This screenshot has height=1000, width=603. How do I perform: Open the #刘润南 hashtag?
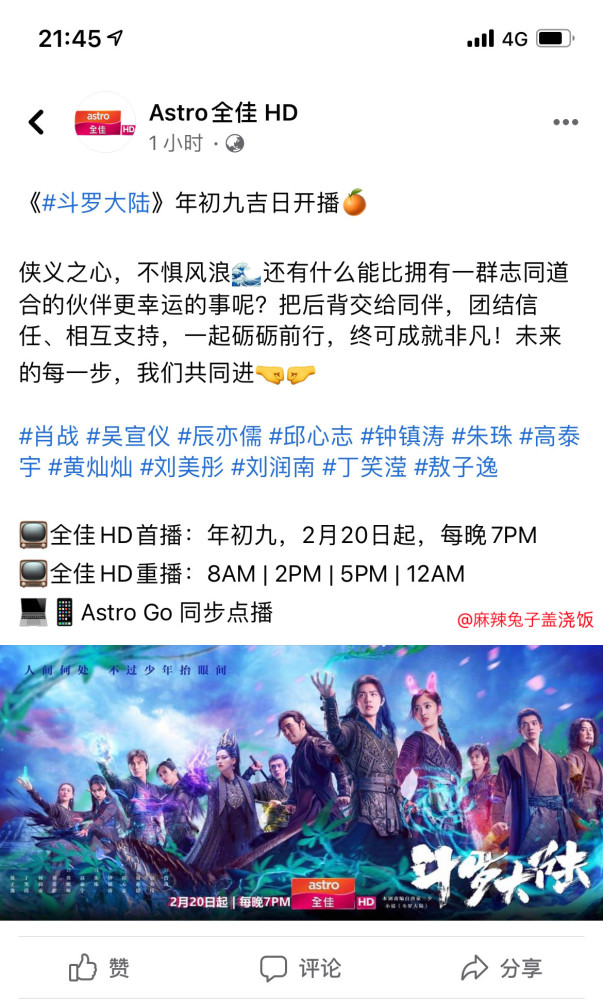pos(273,467)
